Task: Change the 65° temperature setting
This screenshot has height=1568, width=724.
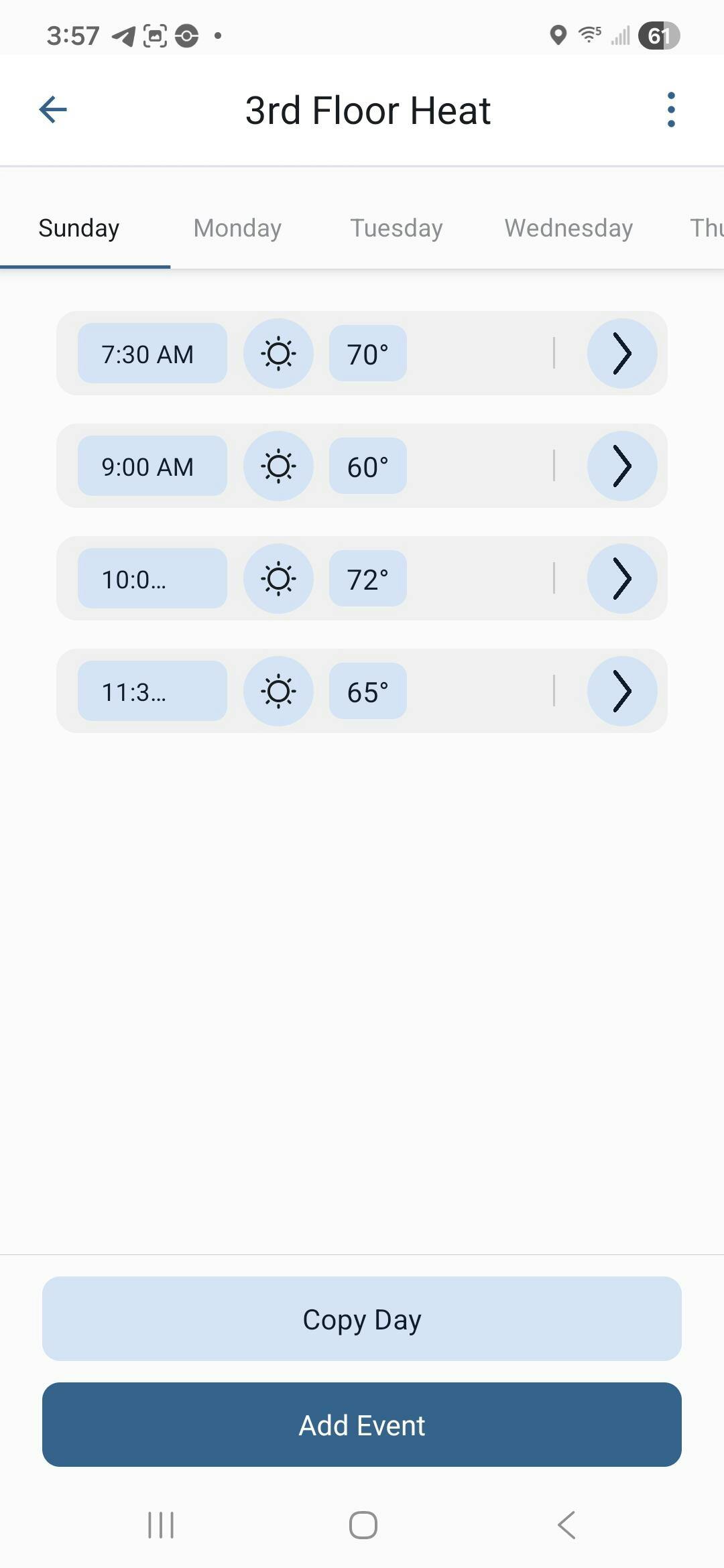Action: (x=367, y=691)
